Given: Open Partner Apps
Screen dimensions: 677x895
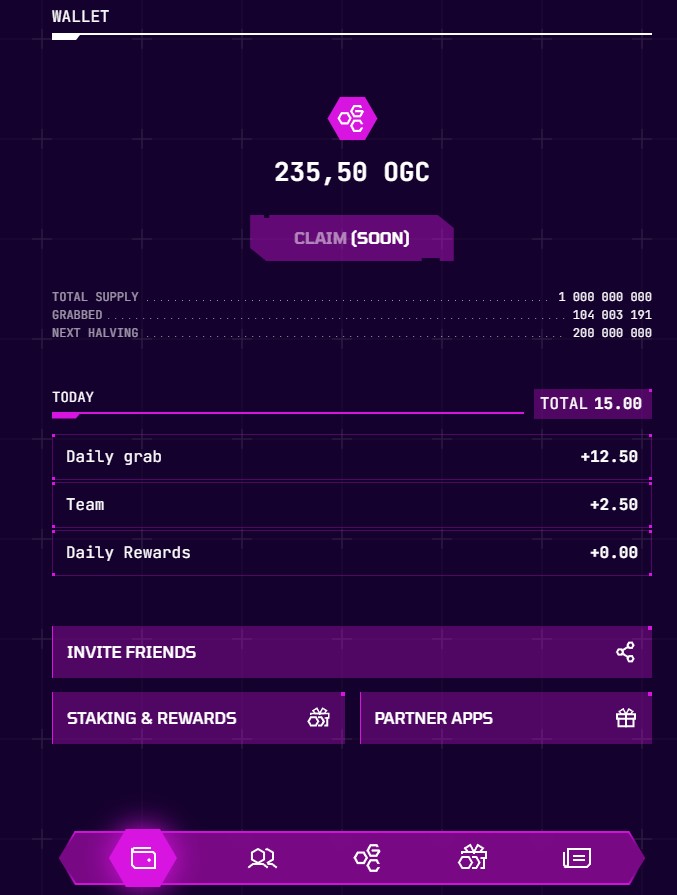Looking at the screenshot, I should [x=505, y=718].
